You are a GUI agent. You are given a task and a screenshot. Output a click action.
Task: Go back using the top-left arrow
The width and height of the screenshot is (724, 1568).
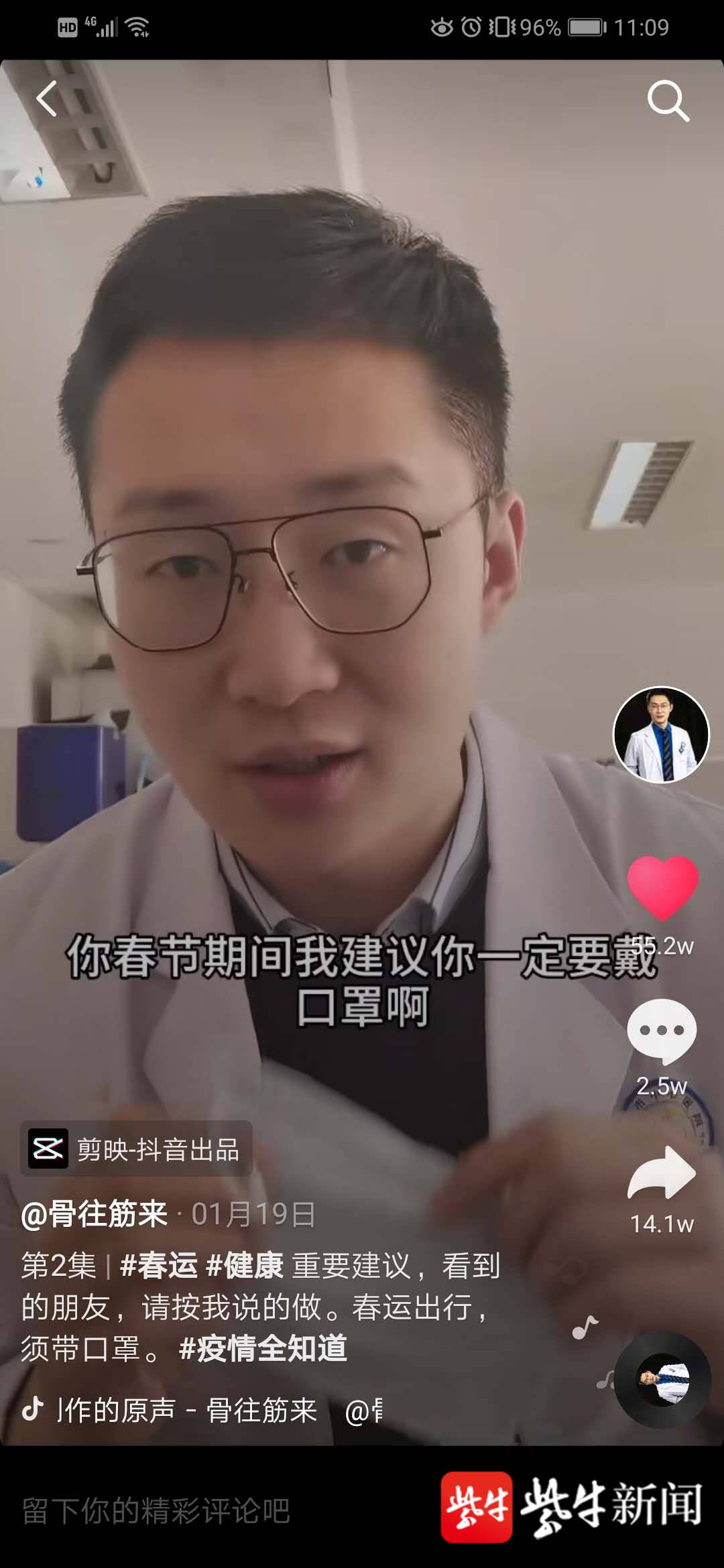tap(47, 100)
